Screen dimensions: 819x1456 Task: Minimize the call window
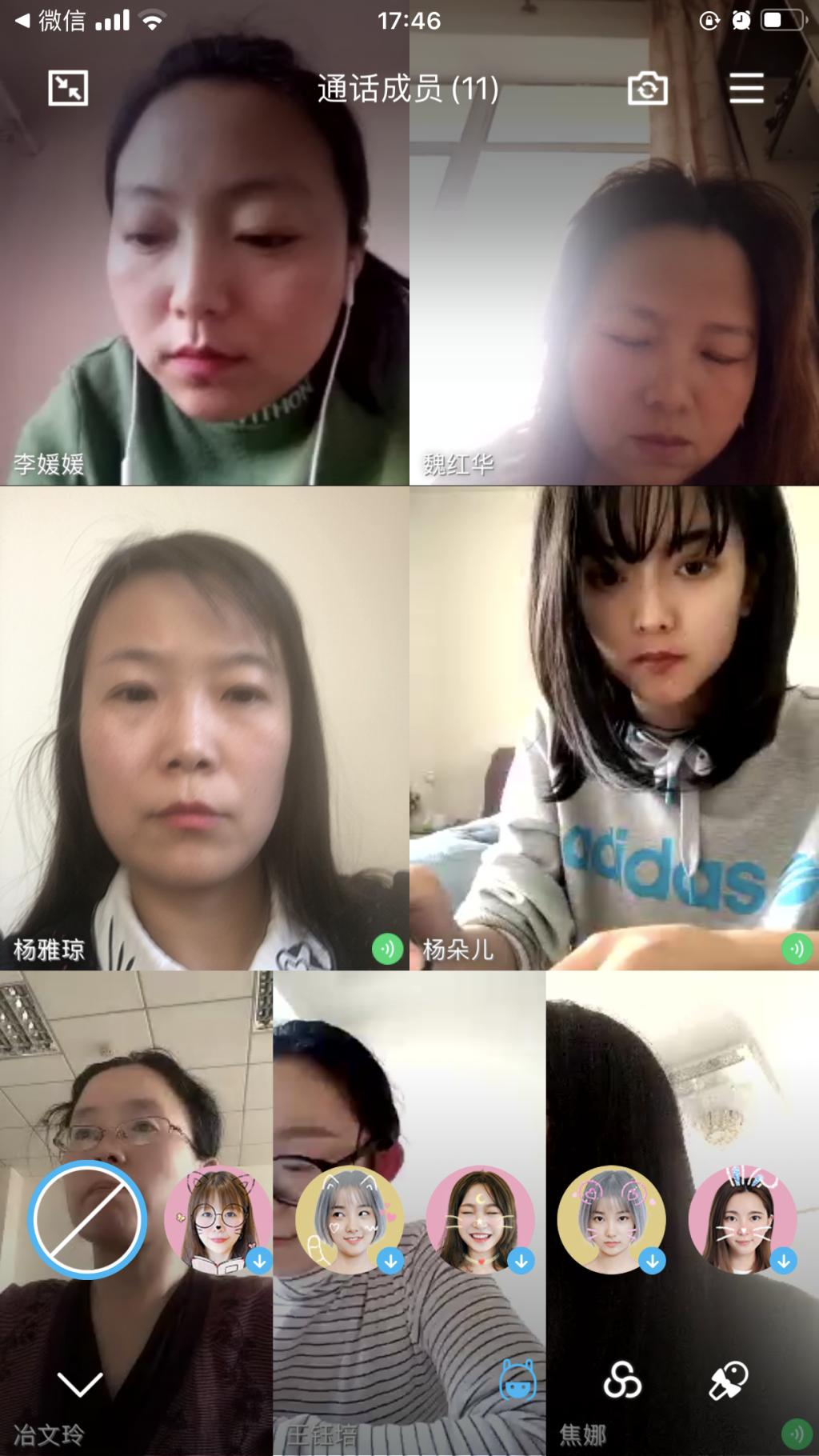pyautogui.click(x=68, y=88)
